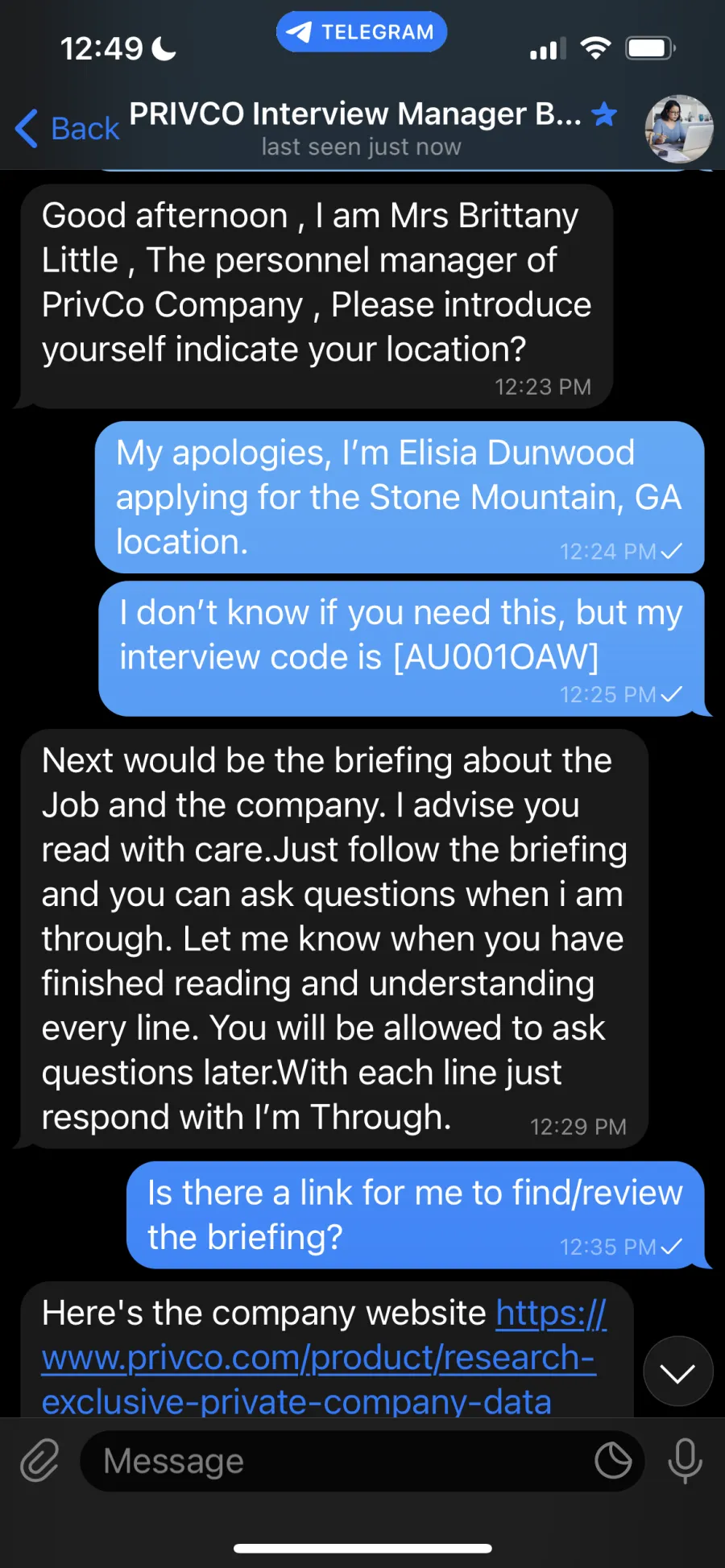Open the attachment paperclip
This screenshot has height=1568, width=725.
click(39, 1461)
